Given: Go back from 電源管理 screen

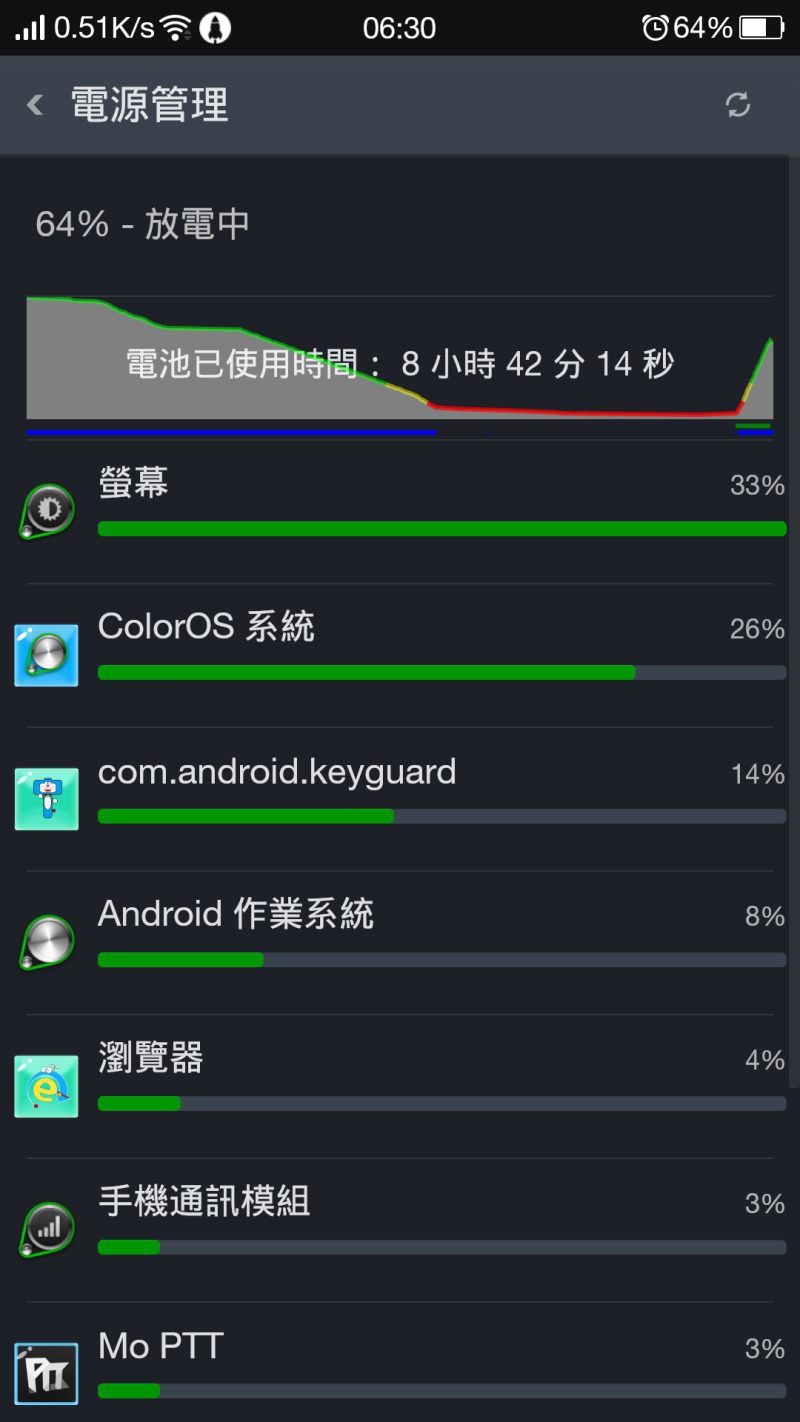Looking at the screenshot, I should pyautogui.click(x=36, y=105).
